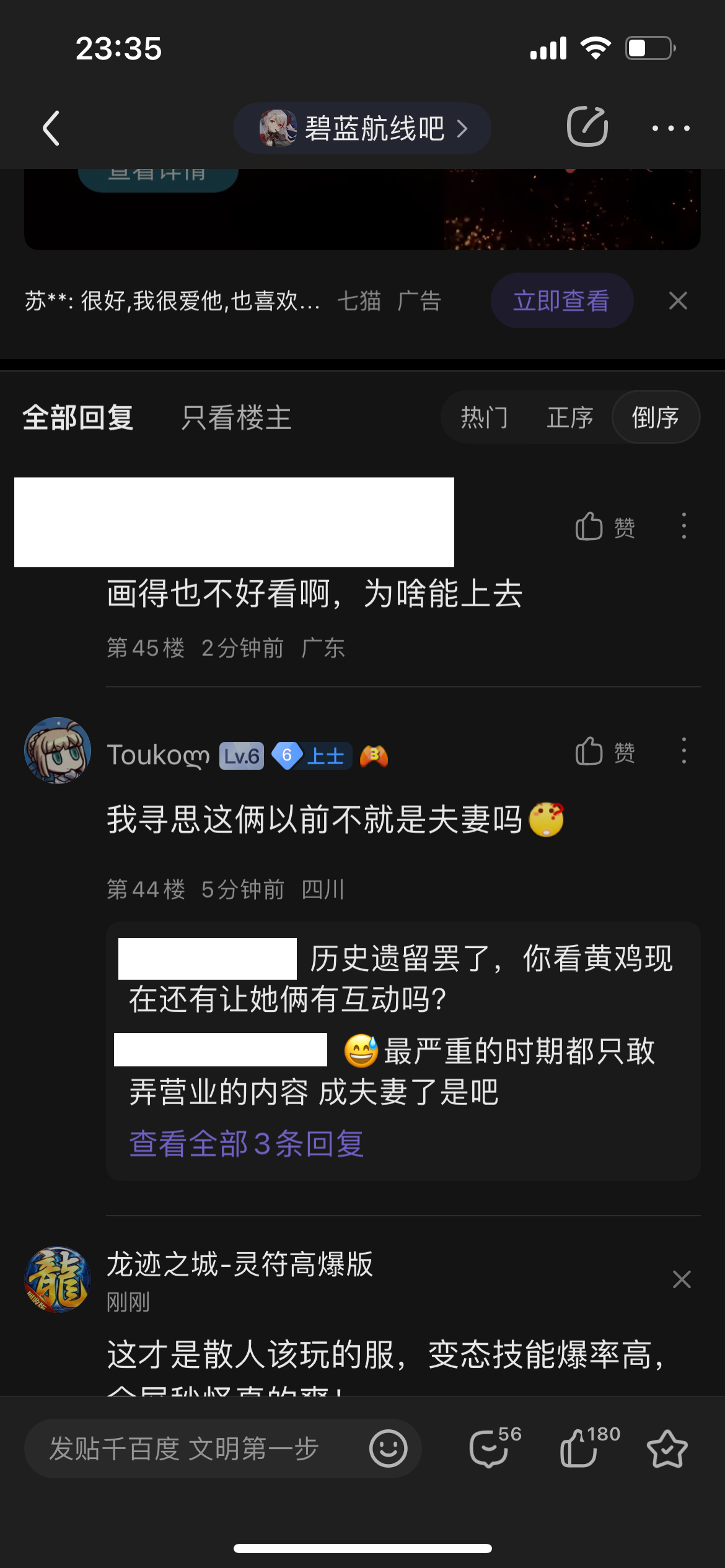Go back using the back arrow

(51, 129)
